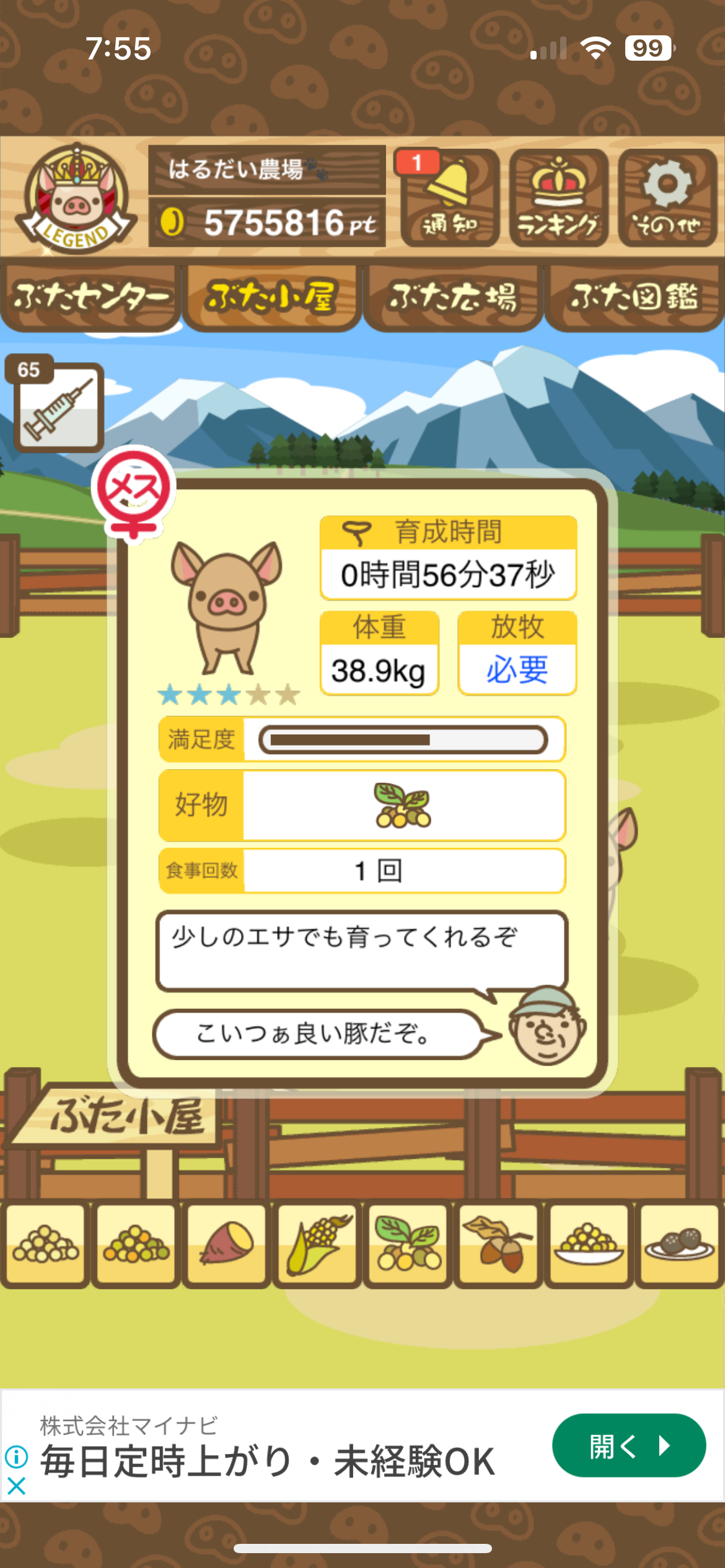Image resolution: width=725 pixels, height=1568 pixels.
Task: Open the ランキング ranking button
Action: click(558, 198)
